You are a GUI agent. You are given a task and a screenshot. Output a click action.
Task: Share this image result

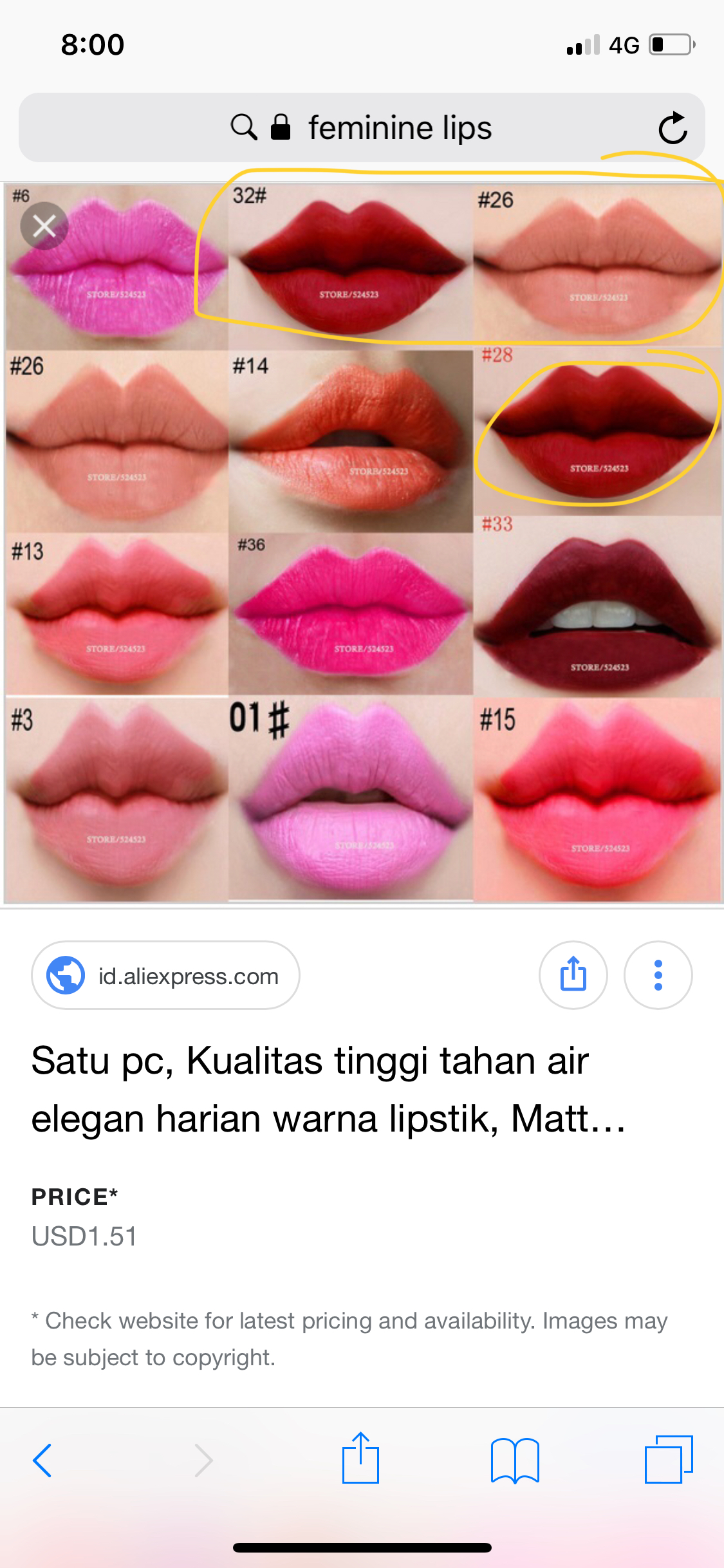pos(573,975)
